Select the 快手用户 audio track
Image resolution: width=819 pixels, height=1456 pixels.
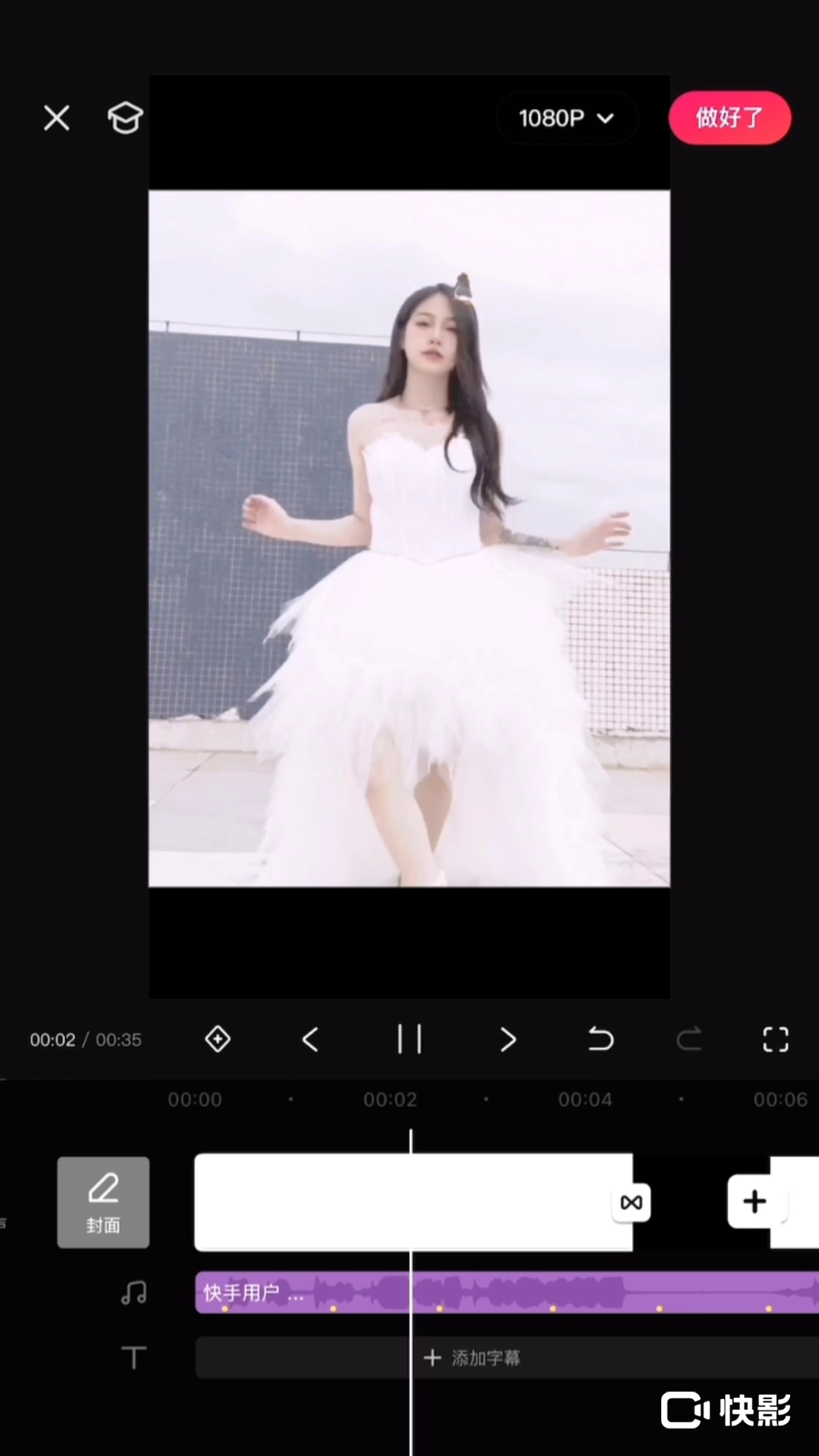[507, 1292]
